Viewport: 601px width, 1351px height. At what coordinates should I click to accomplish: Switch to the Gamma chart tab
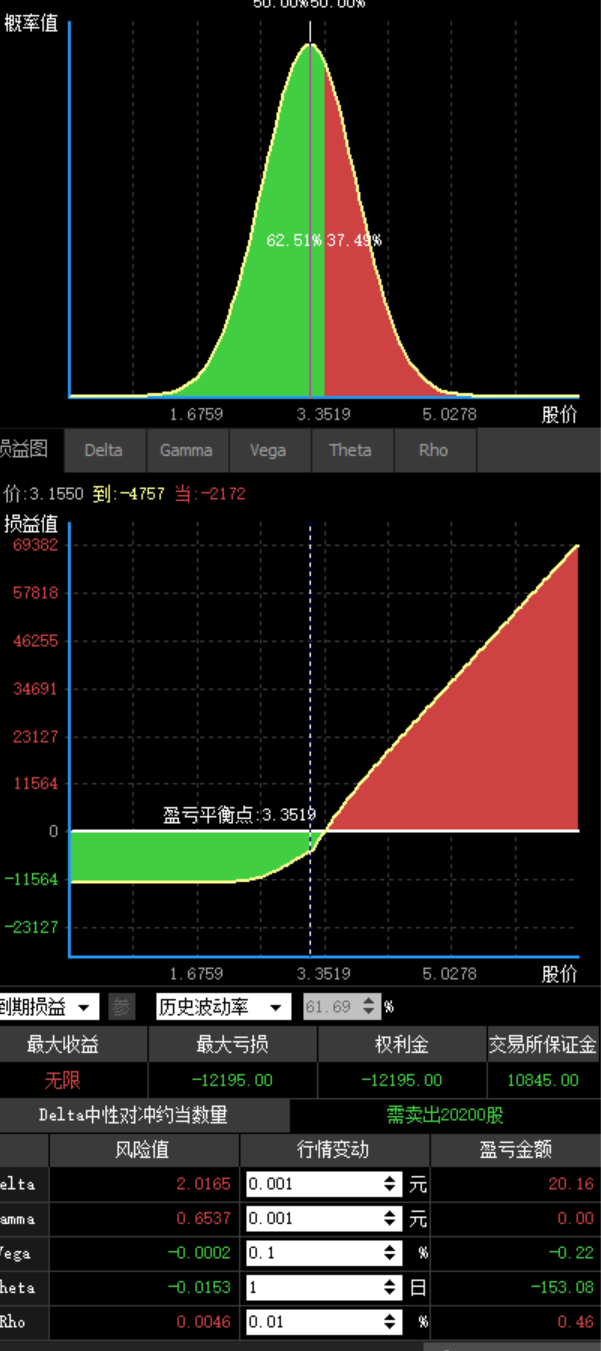(x=186, y=450)
